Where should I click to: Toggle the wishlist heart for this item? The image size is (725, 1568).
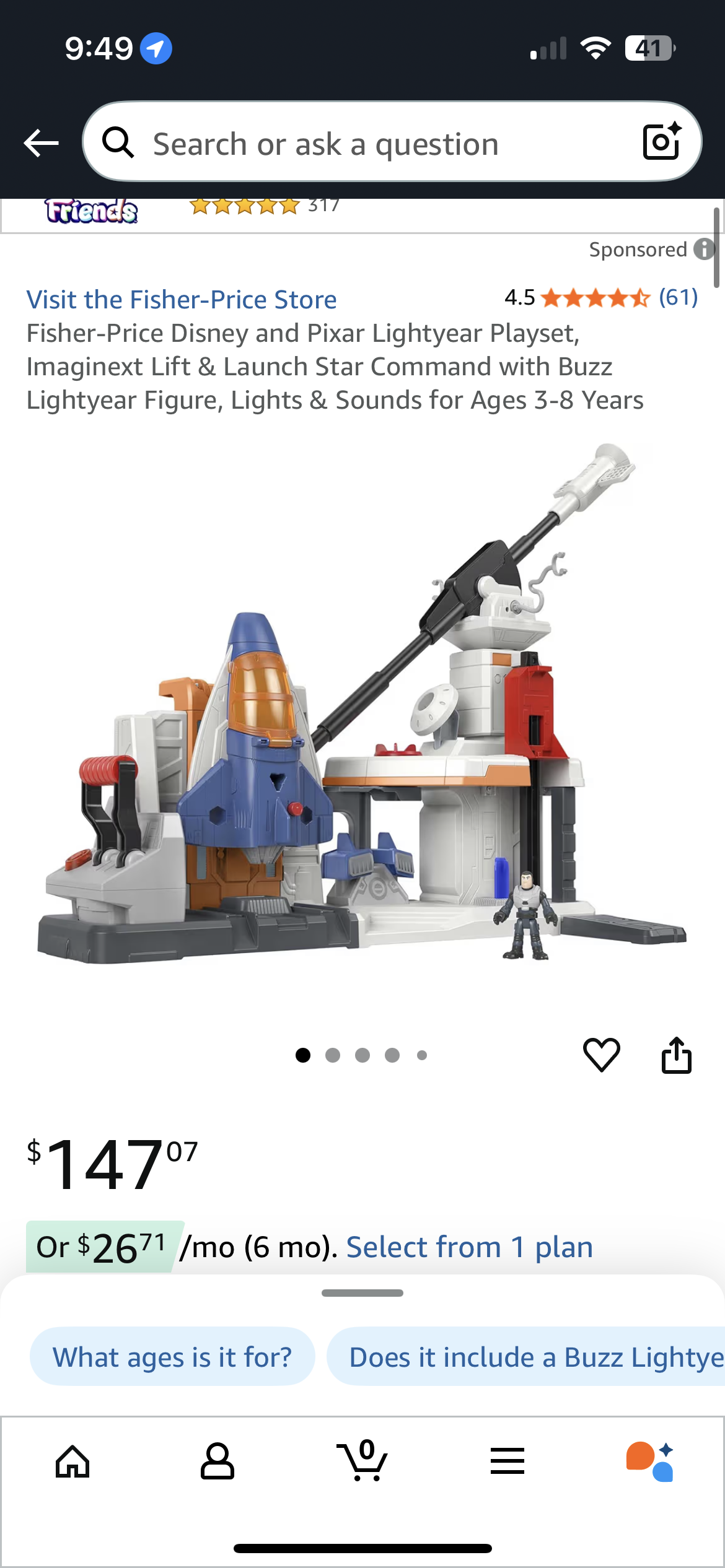click(600, 1053)
